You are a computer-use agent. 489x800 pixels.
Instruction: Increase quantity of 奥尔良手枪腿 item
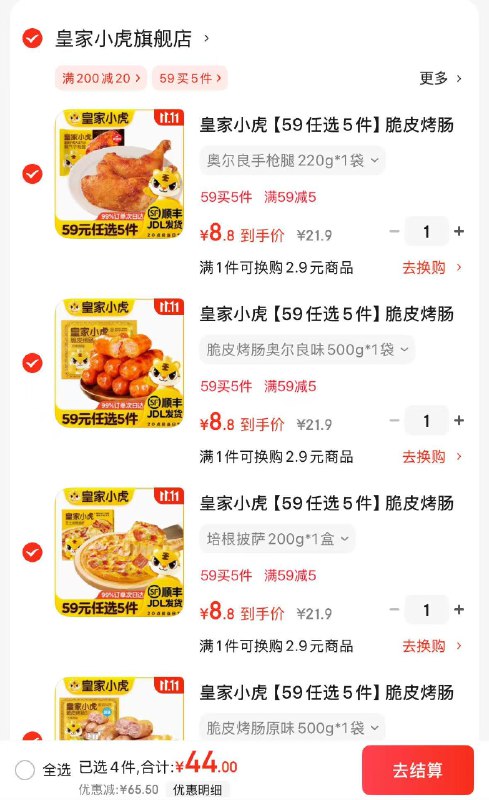tap(459, 232)
